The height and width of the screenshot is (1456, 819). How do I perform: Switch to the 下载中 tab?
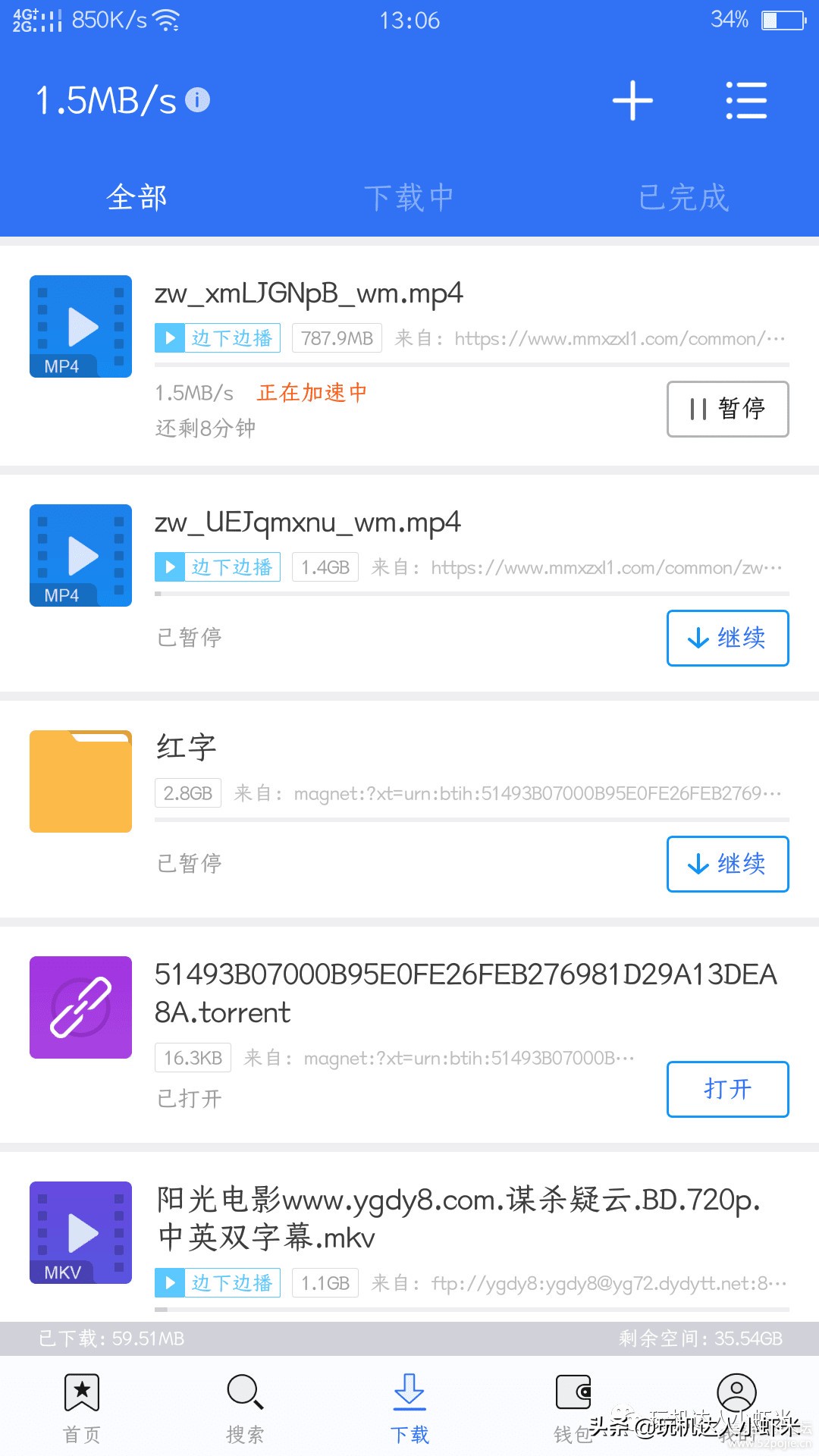pos(409,196)
